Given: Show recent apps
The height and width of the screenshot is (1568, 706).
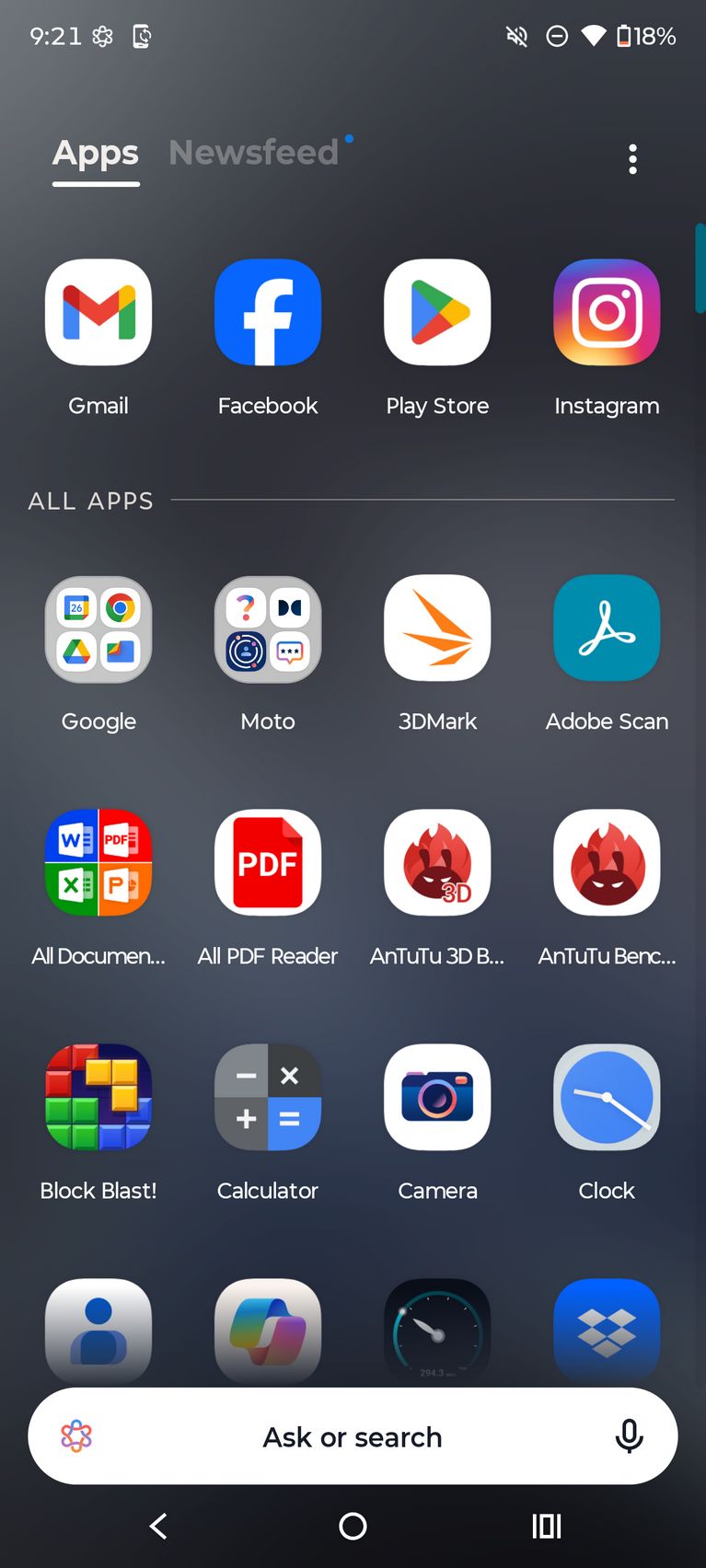Looking at the screenshot, I should [x=546, y=1527].
